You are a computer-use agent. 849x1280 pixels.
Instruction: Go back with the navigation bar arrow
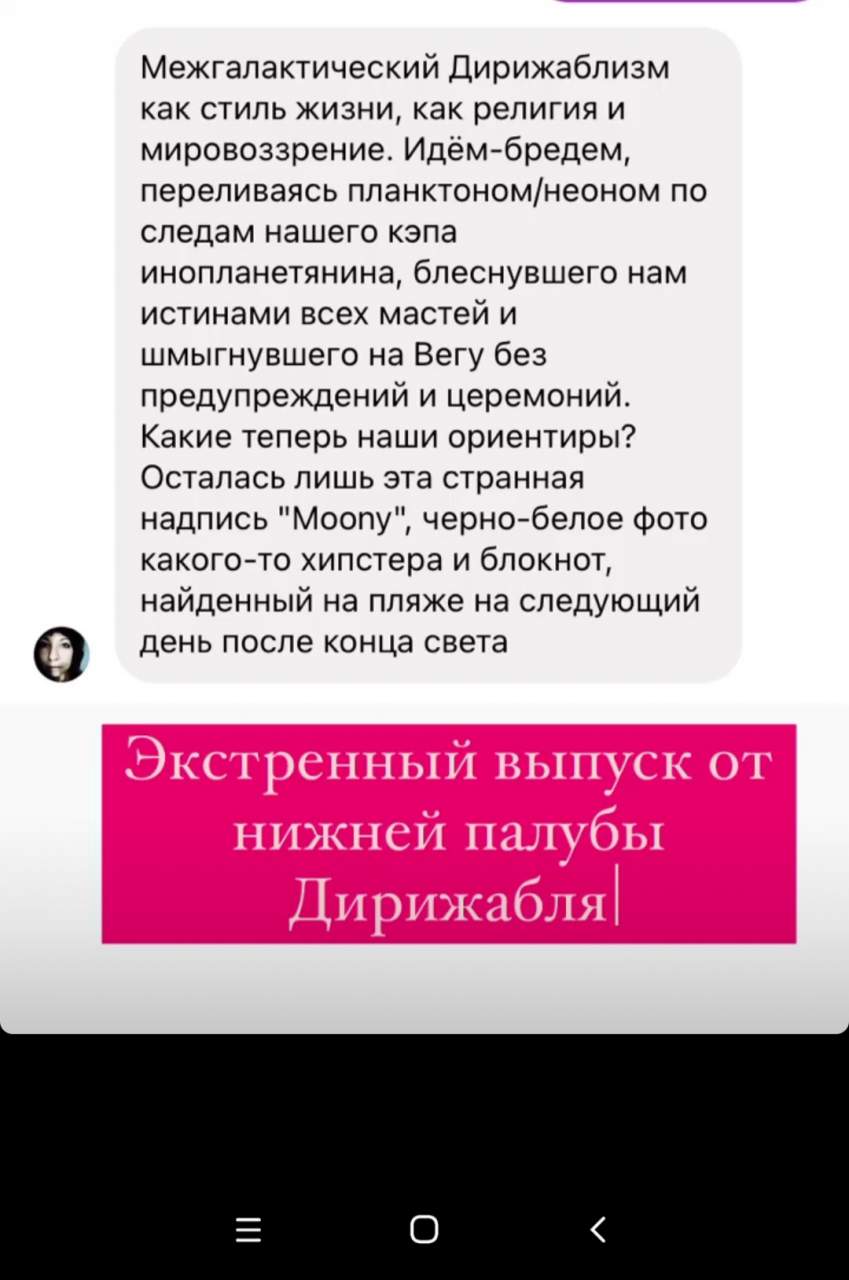(x=598, y=1229)
